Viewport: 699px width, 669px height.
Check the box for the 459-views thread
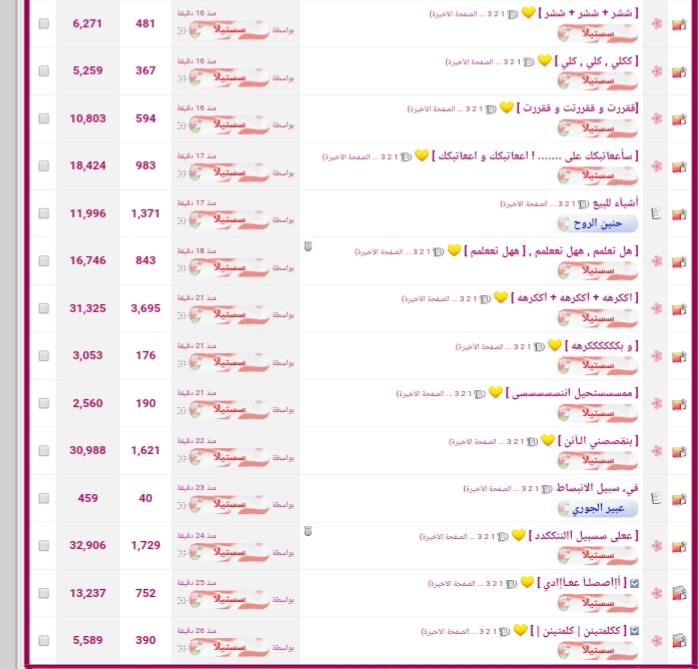pyautogui.click(x=43, y=498)
